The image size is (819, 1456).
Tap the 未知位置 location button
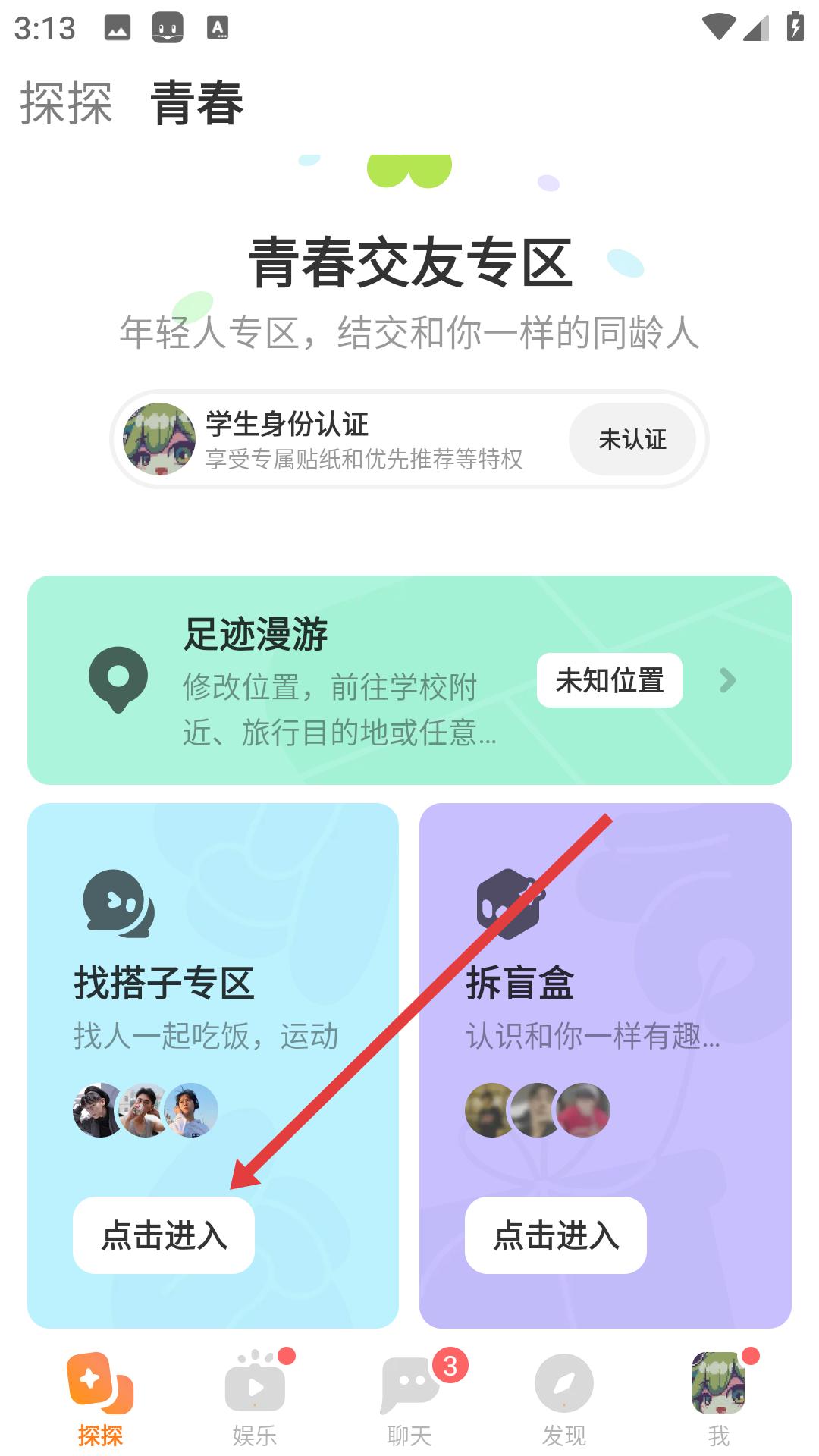coord(609,680)
